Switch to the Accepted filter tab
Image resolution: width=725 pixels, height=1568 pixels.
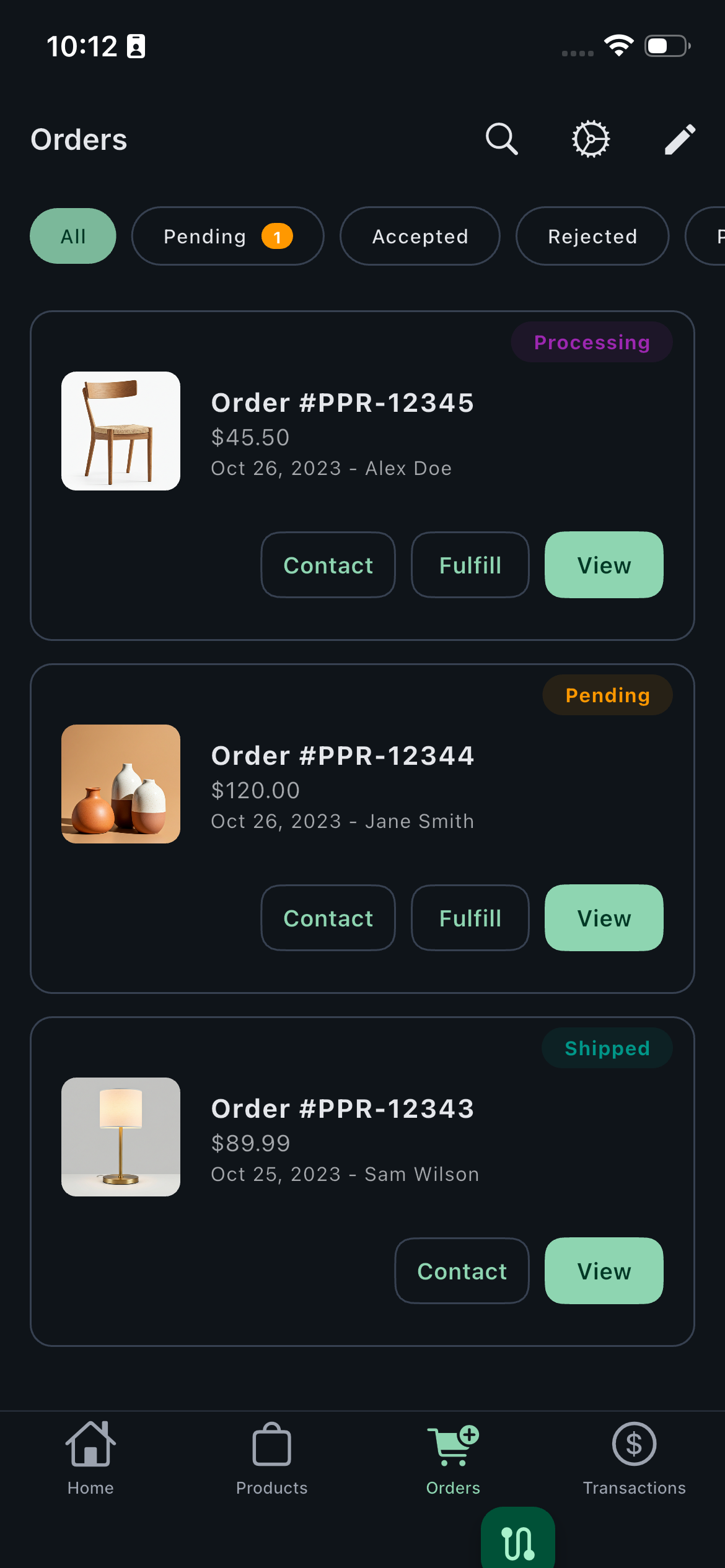[420, 236]
